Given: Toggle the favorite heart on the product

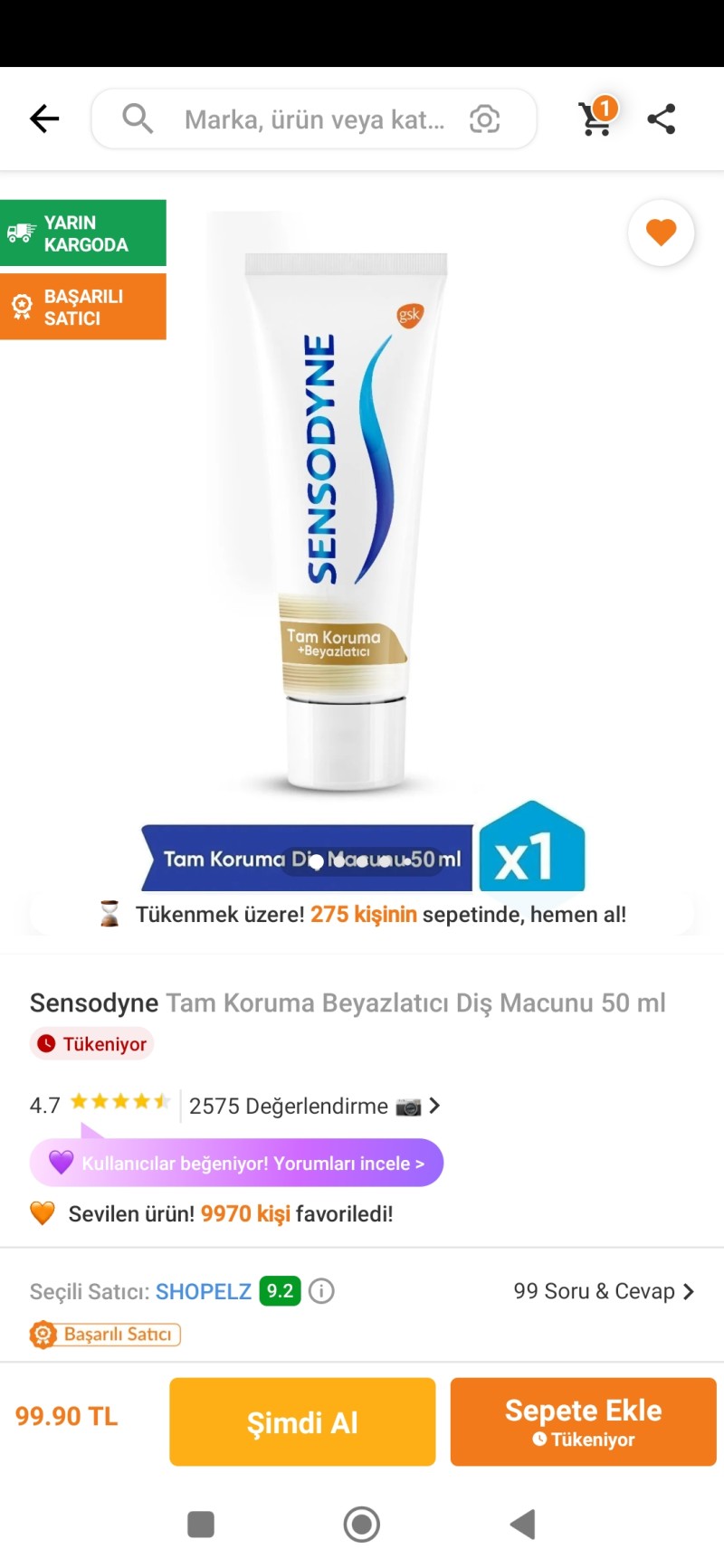Looking at the screenshot, I should (661, 233).
